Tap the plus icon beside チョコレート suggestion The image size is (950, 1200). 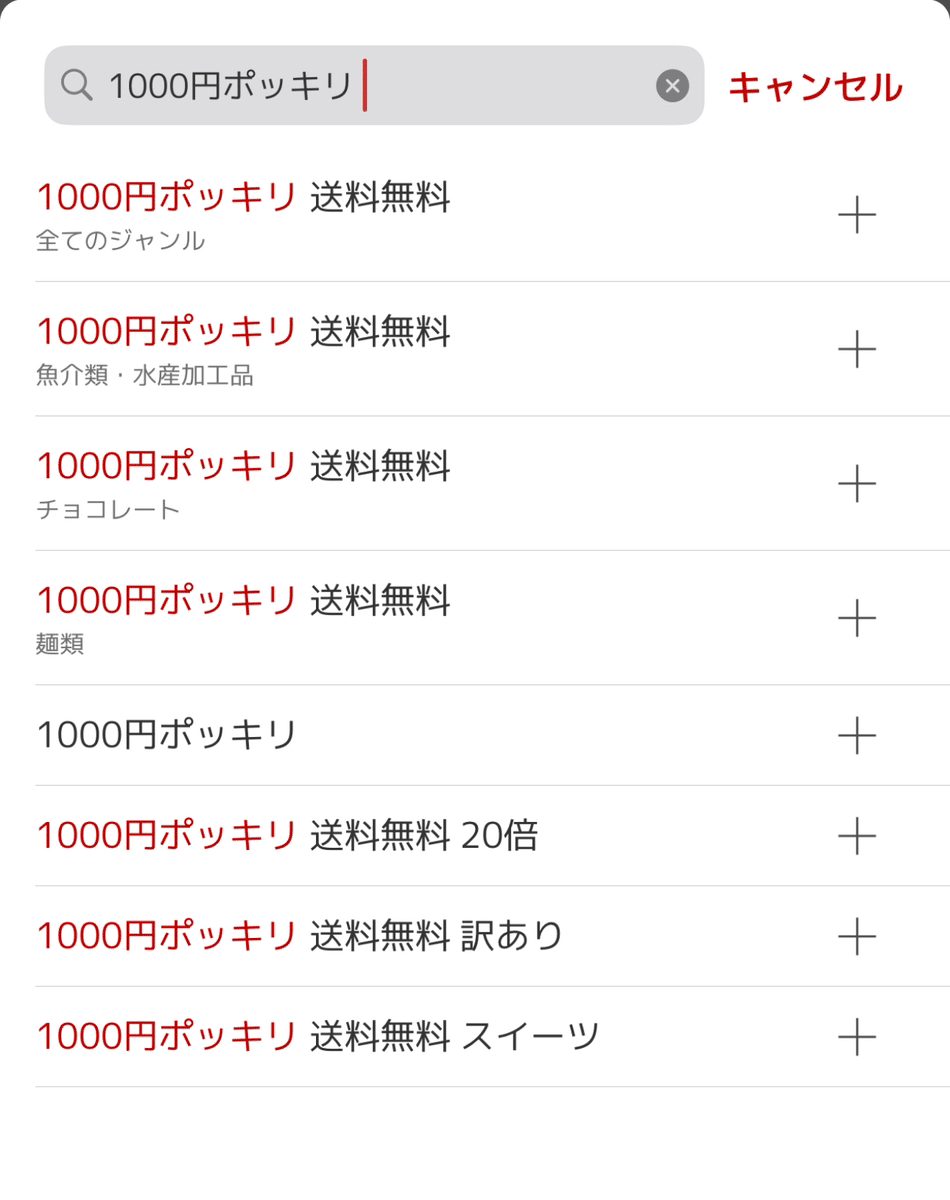tap(857, 484)
